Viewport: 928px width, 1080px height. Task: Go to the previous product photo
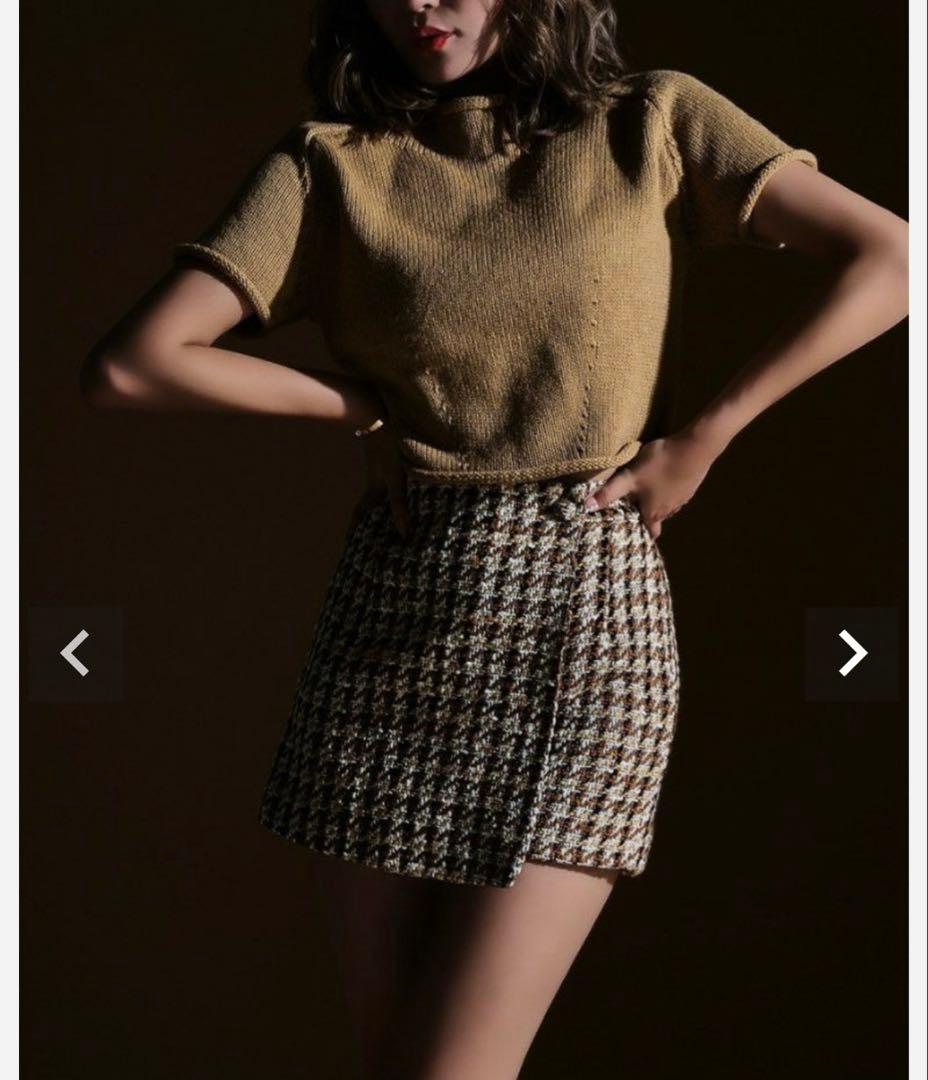coord(76,654)
